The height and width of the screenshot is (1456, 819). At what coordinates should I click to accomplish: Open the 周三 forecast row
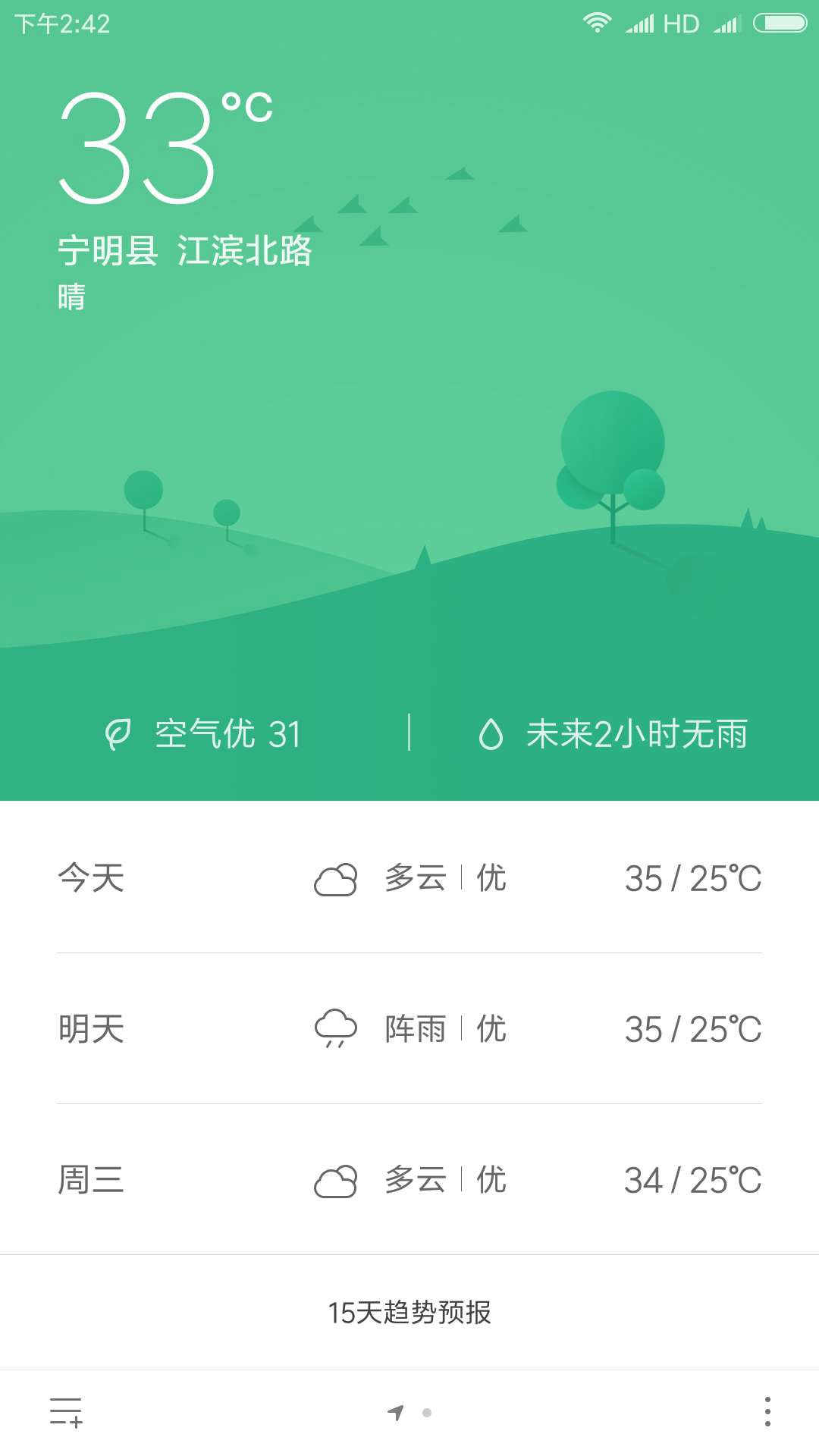click(409, 1180)
